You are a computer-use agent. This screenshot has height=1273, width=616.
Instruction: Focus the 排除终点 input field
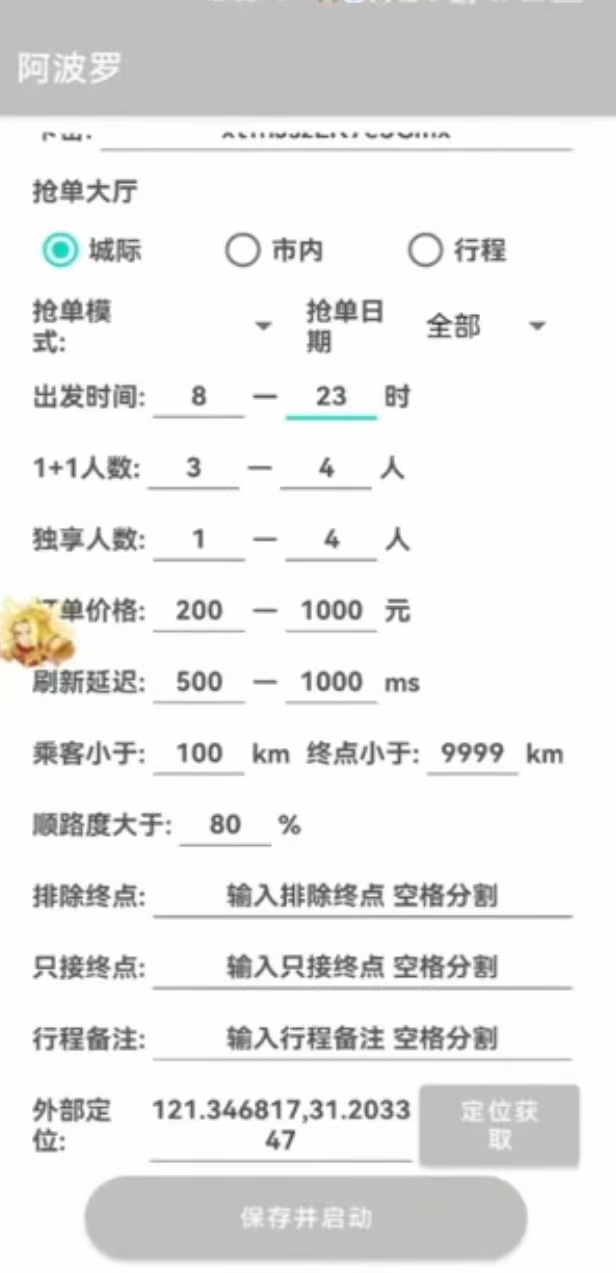[362, 897]
